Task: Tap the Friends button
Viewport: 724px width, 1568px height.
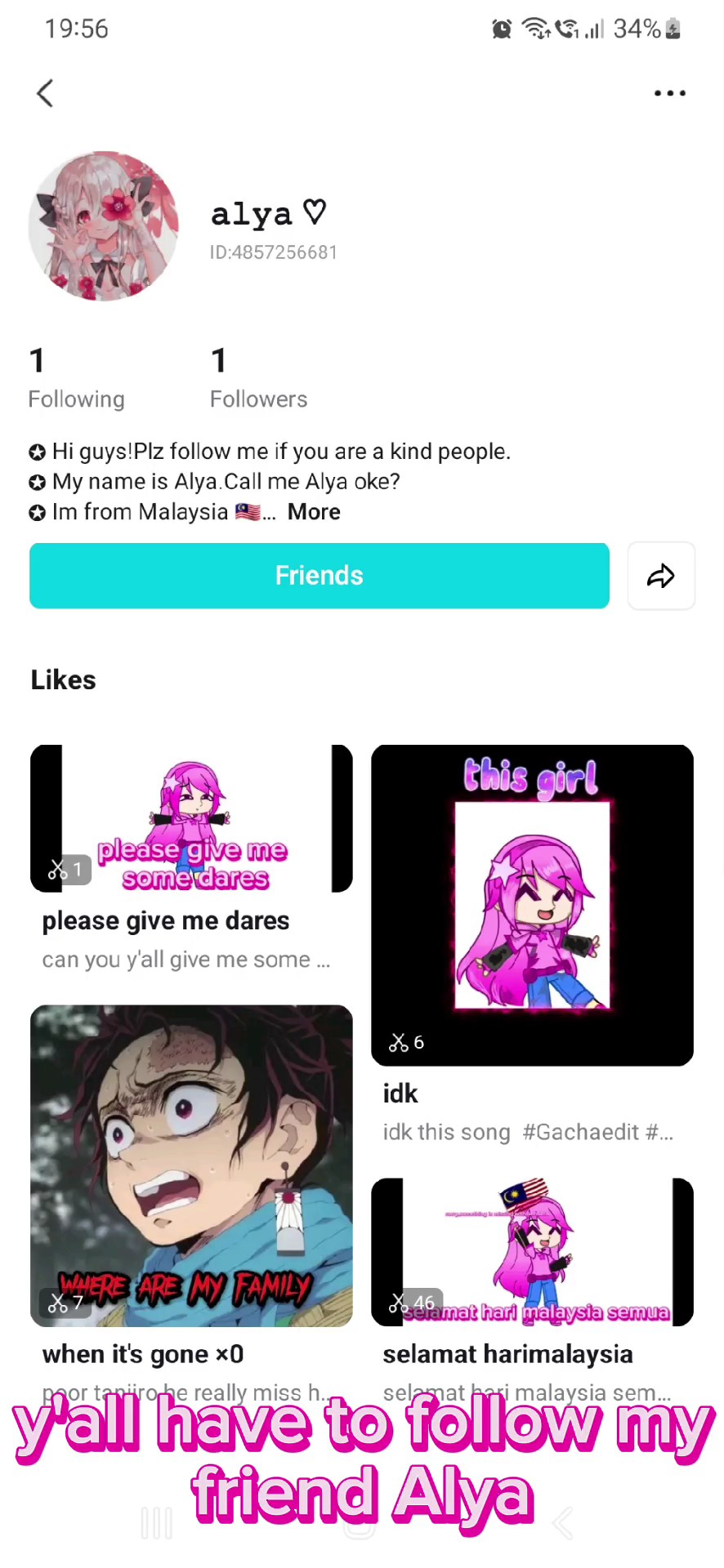Action: [320, 576]
